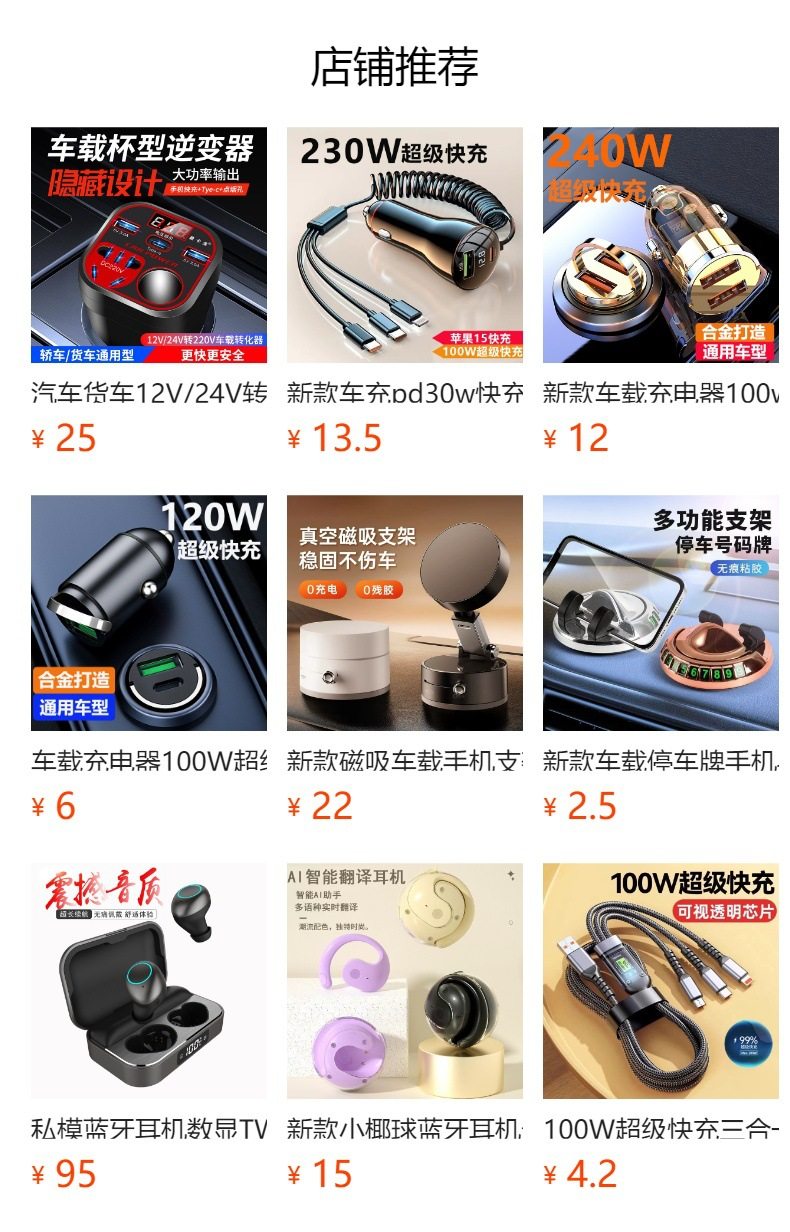
Task: Select the ¥95 Bluetooth earbuds with charging case
Action: pyautogui.click(x=149, y=981)
